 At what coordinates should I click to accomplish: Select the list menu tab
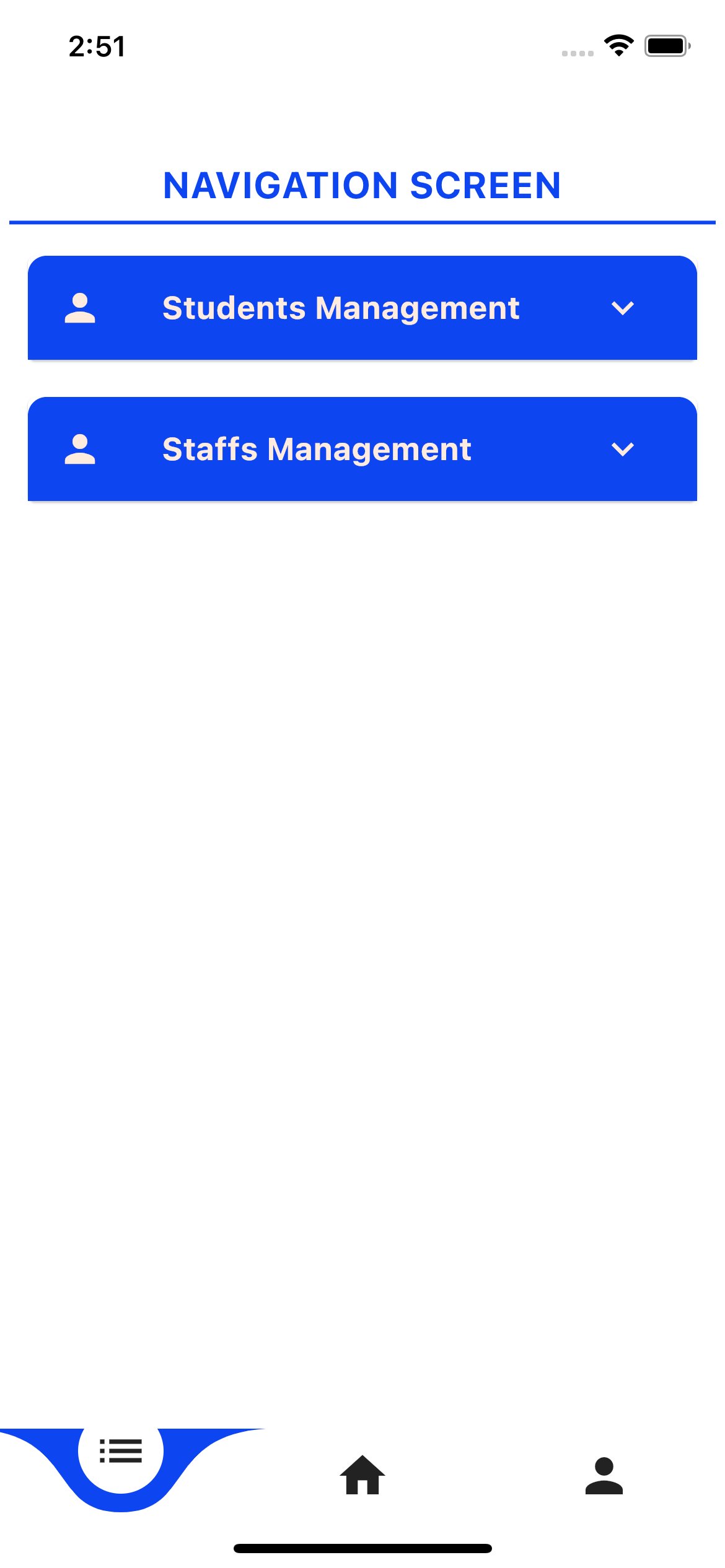tap(121, 1451)
